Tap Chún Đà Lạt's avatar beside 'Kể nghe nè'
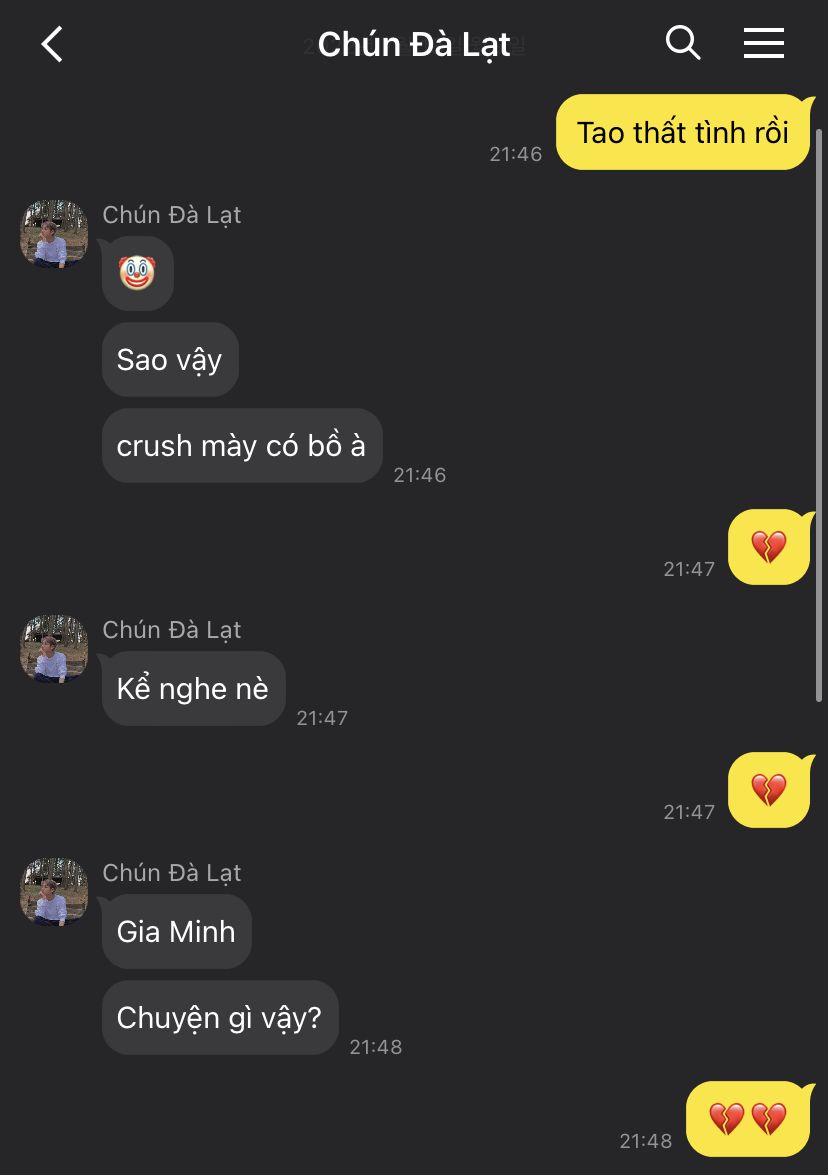 click(x=54, y=650)
